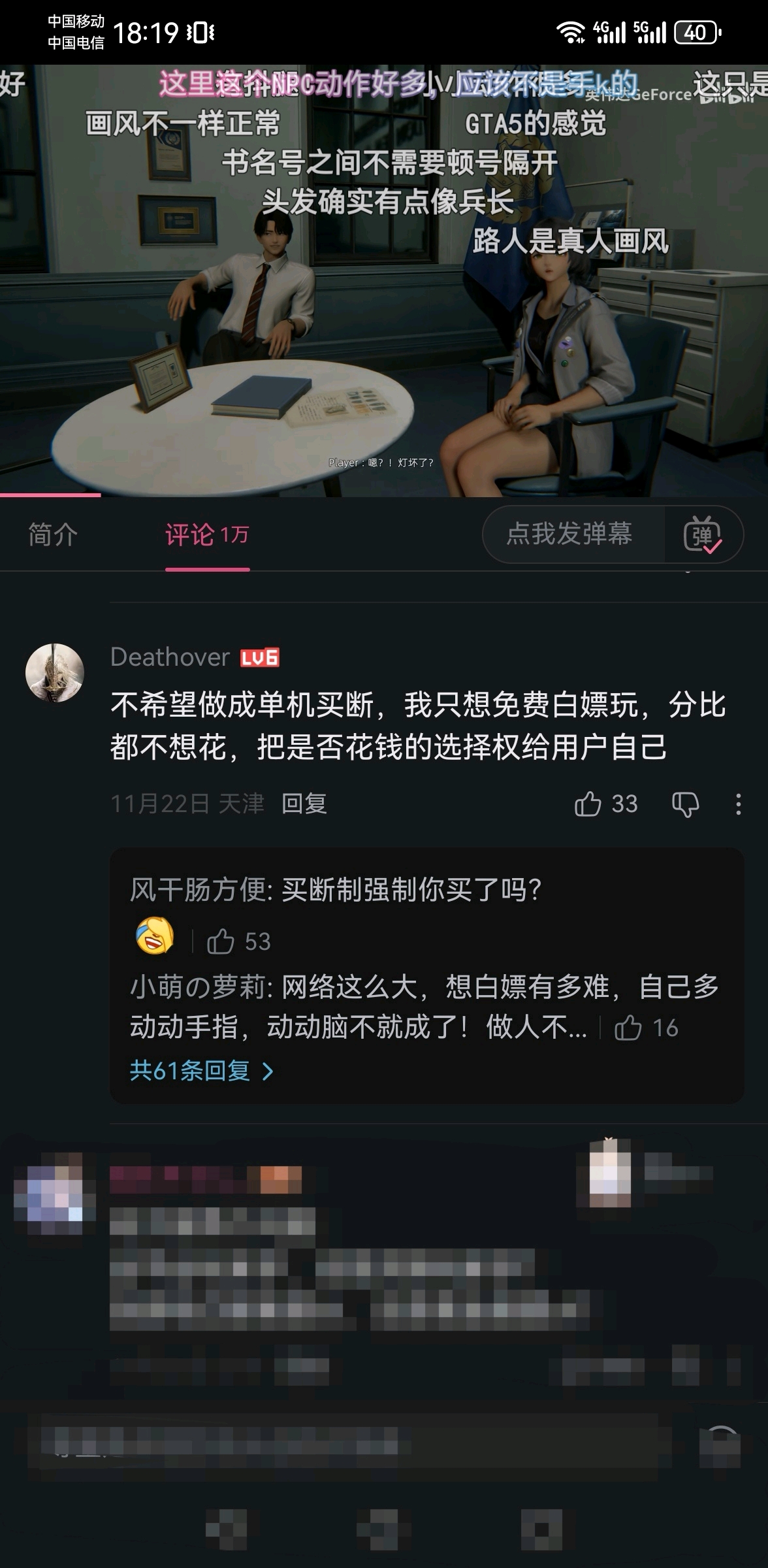Image resolution: width=768 pixels, height=1568 pixels.
Task: Tap the video player area
Action: pos(384,281)
